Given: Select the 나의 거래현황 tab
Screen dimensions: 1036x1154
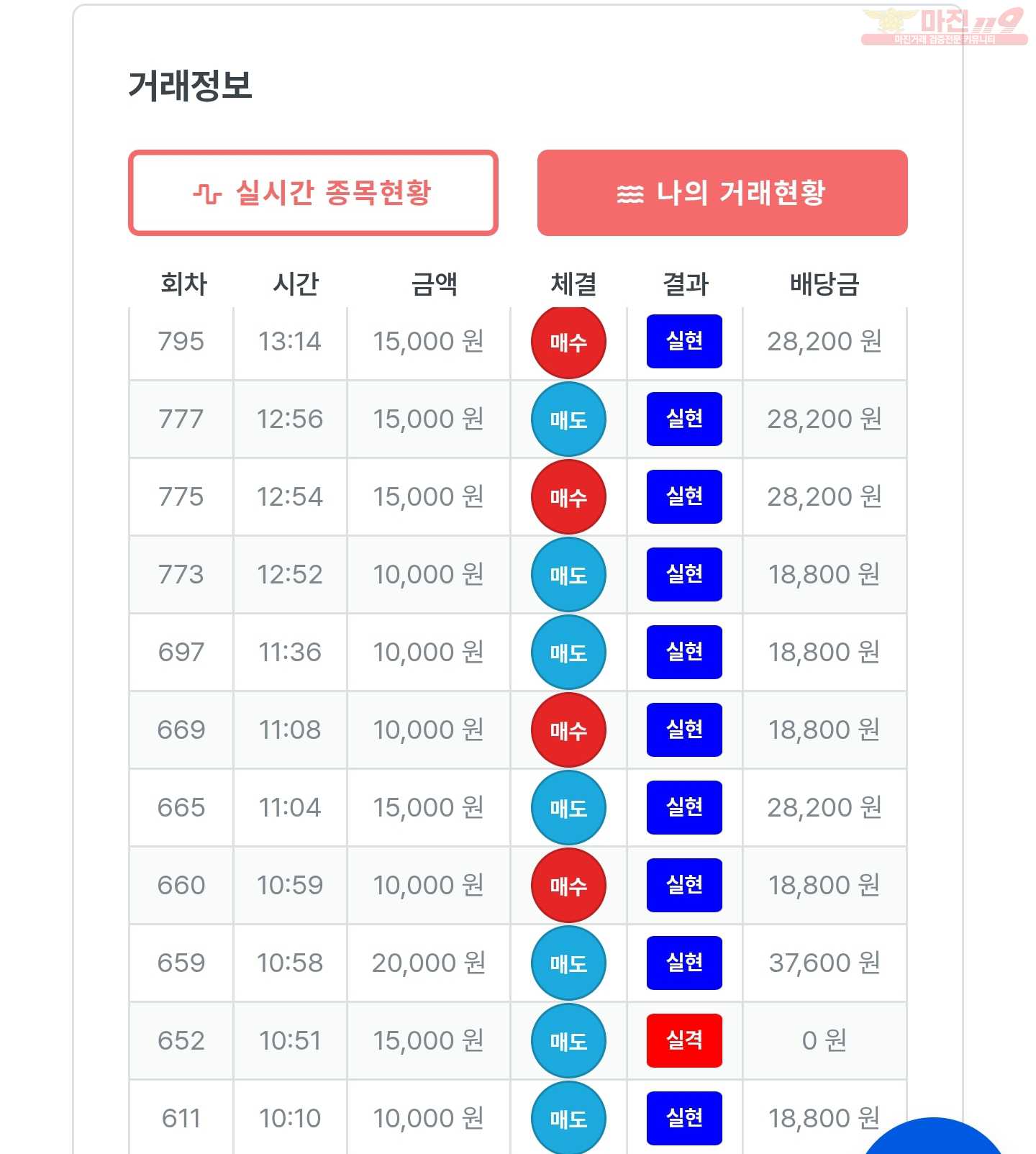Looking at the screenshot, I should [722, 193].
